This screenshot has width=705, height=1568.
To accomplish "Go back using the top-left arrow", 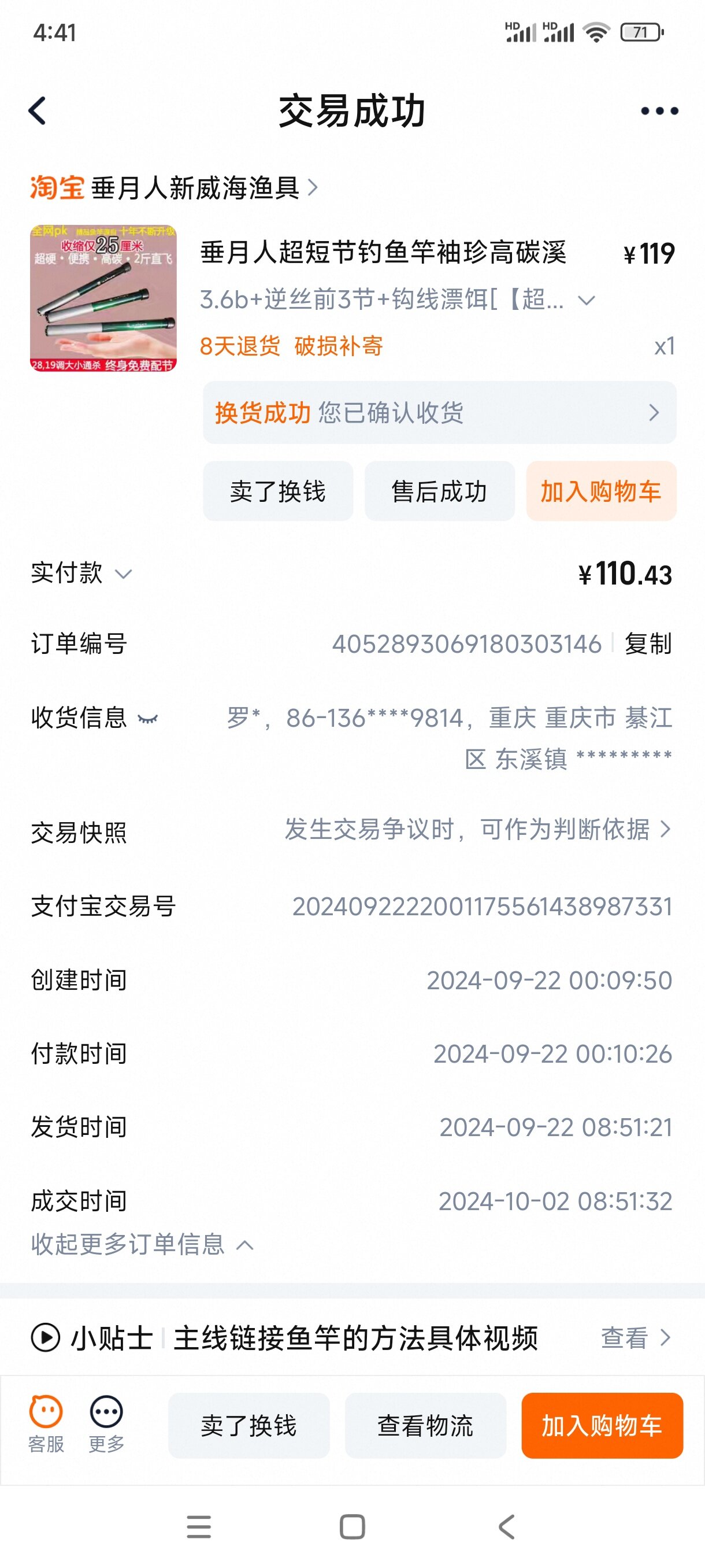I will click(37, 111).
